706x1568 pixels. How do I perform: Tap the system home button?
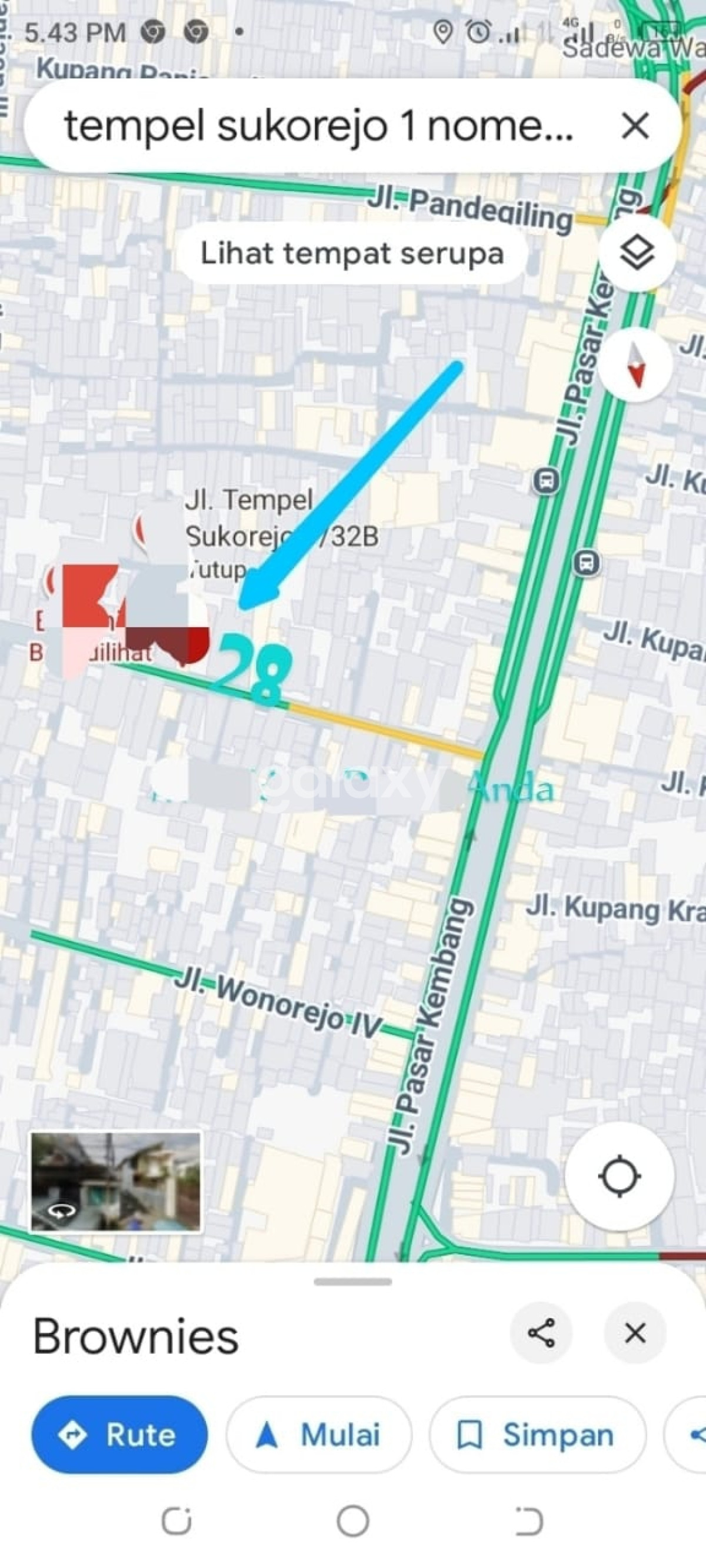[x=352, y=1521]
